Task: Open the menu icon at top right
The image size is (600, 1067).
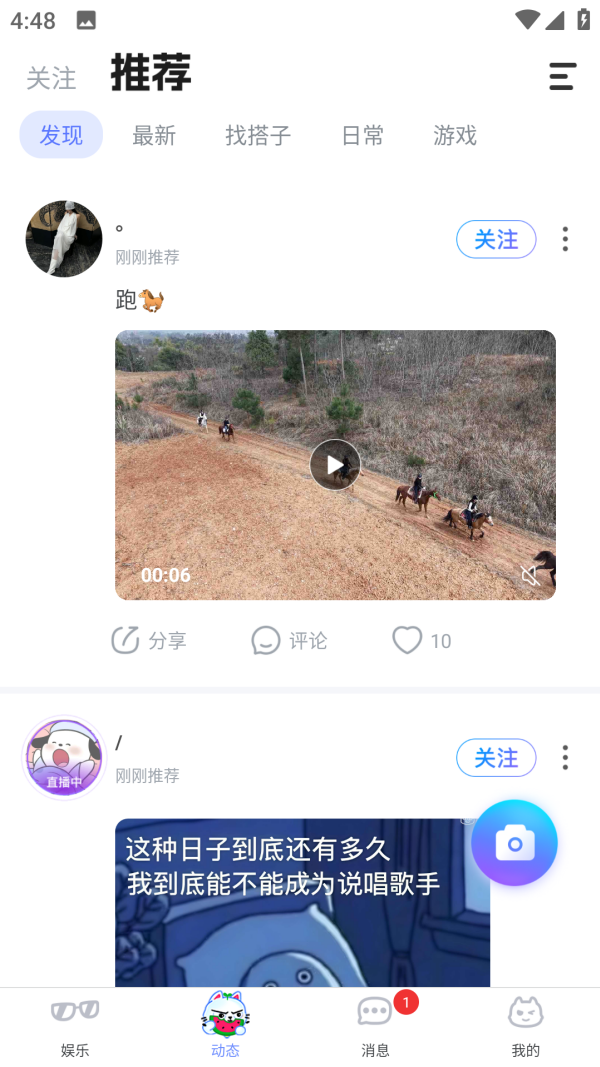Action: [x=563, y=76]
